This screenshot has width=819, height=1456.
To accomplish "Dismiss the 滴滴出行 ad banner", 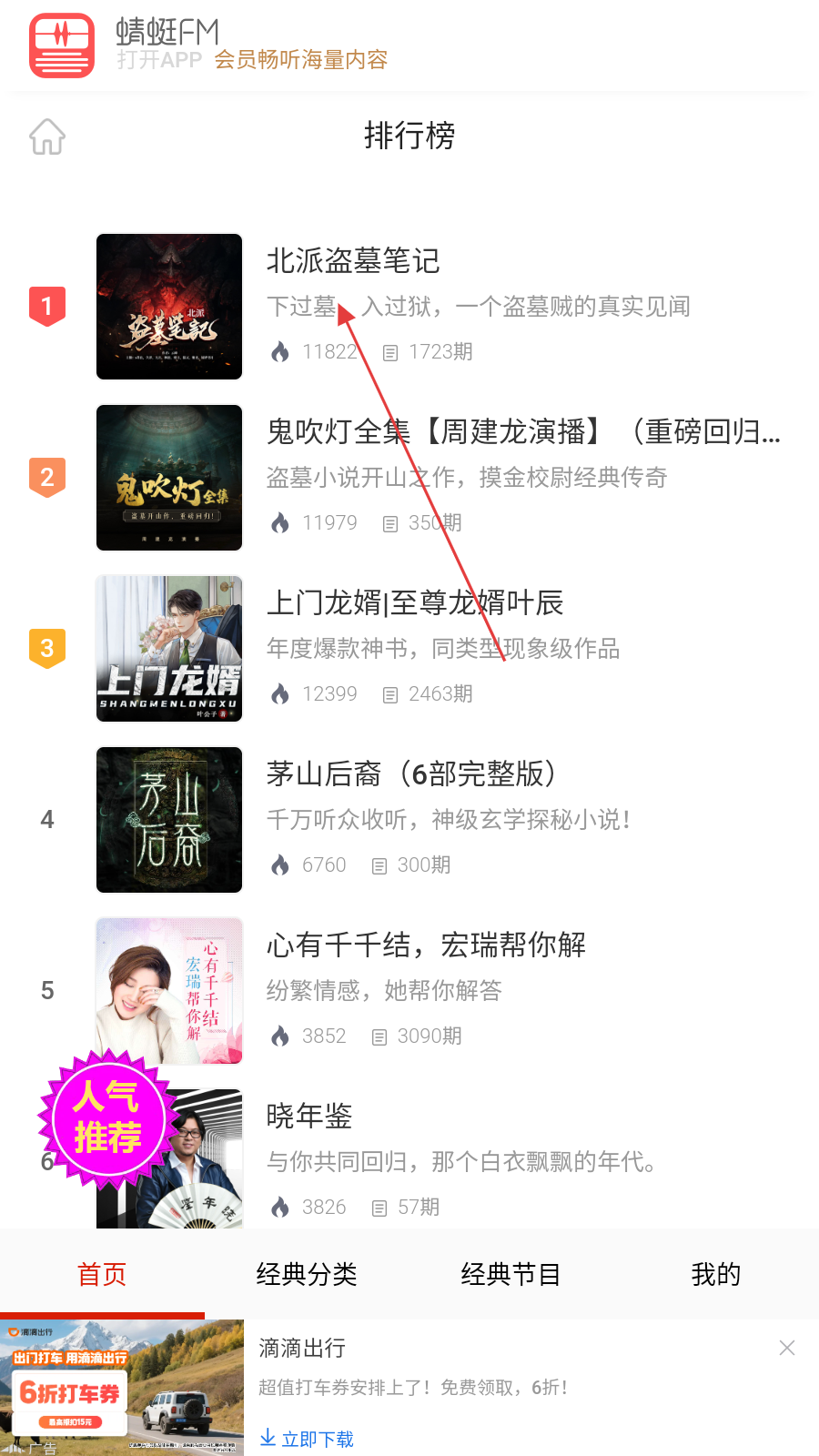I will (787, 1348).
